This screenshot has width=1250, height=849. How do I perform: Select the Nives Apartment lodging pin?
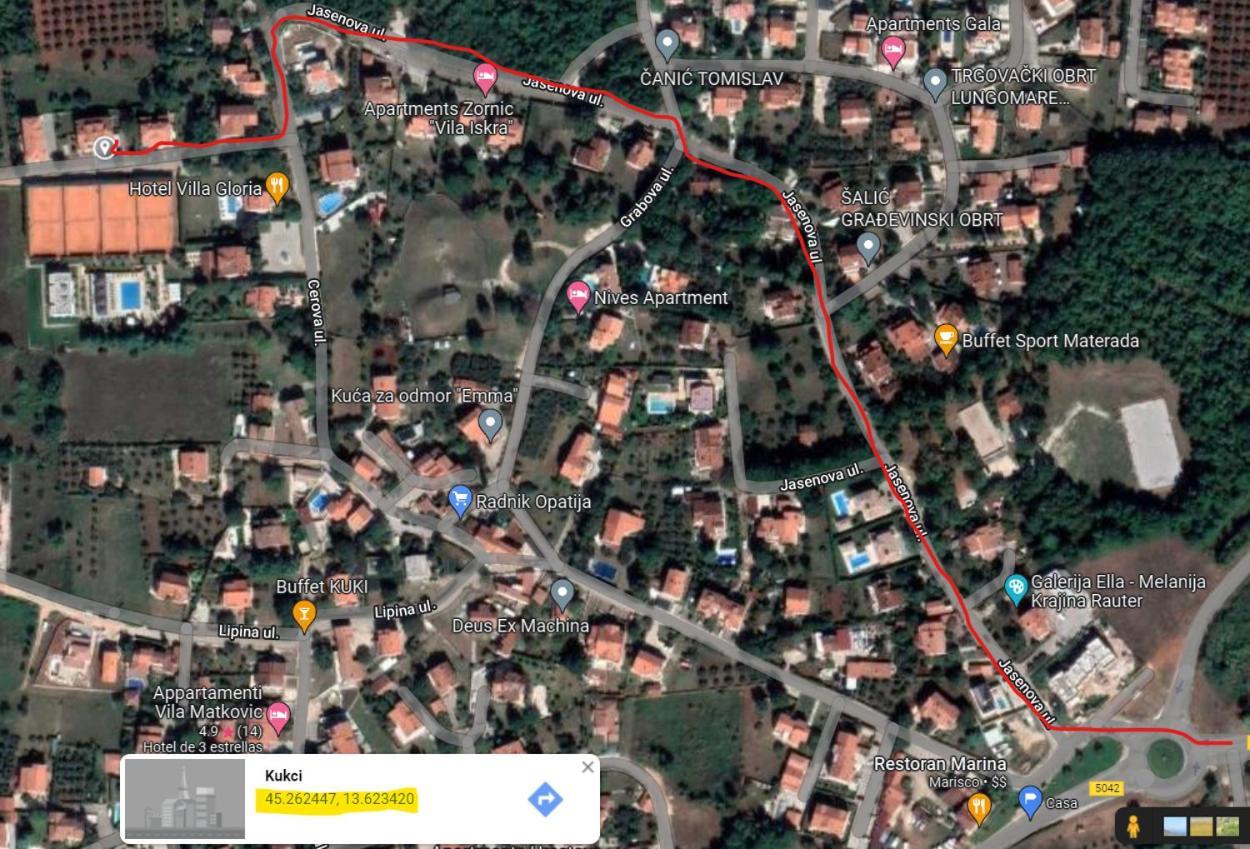click(578, 296)
